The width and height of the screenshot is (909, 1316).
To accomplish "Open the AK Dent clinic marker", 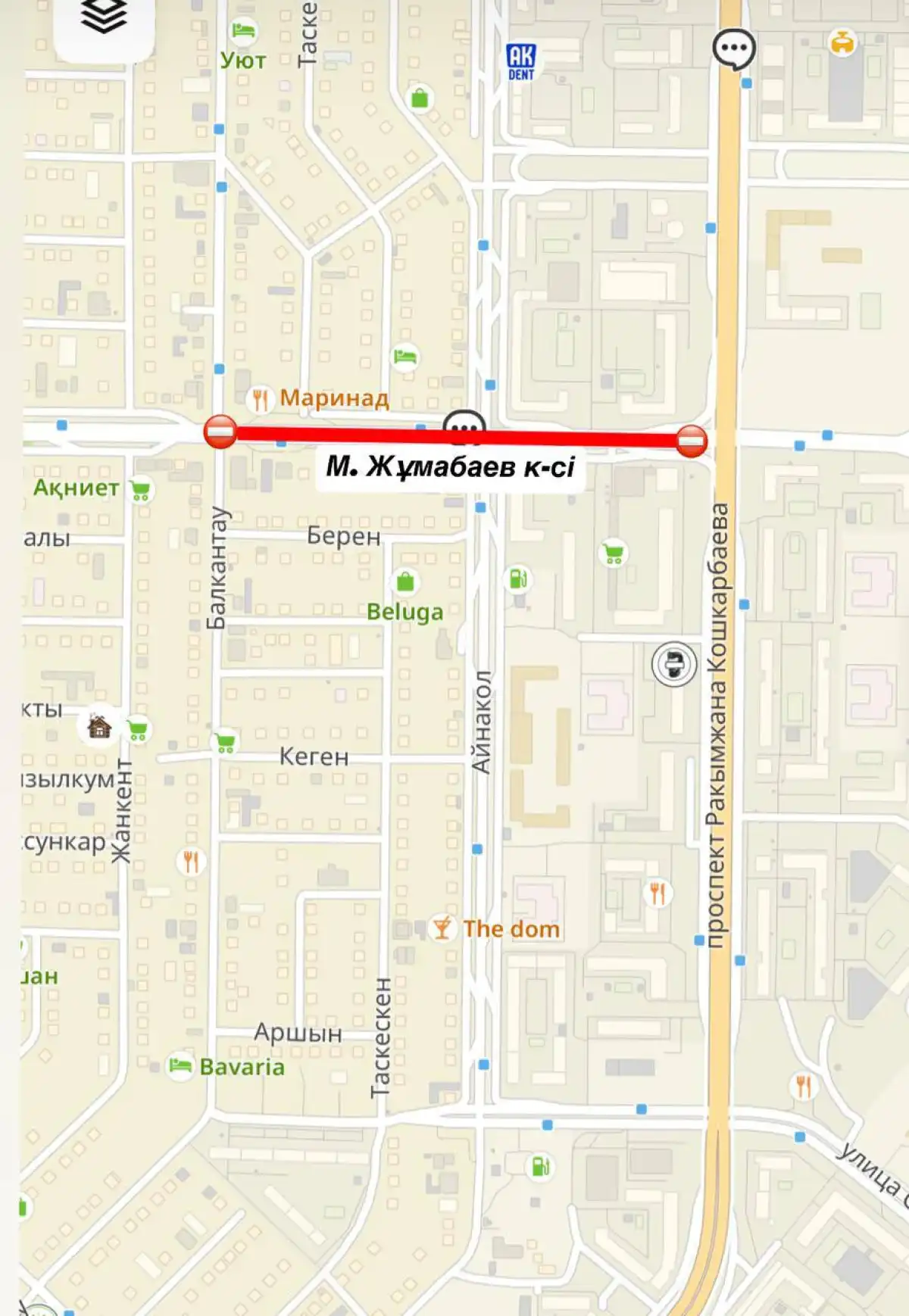I will tap(520, 62).
